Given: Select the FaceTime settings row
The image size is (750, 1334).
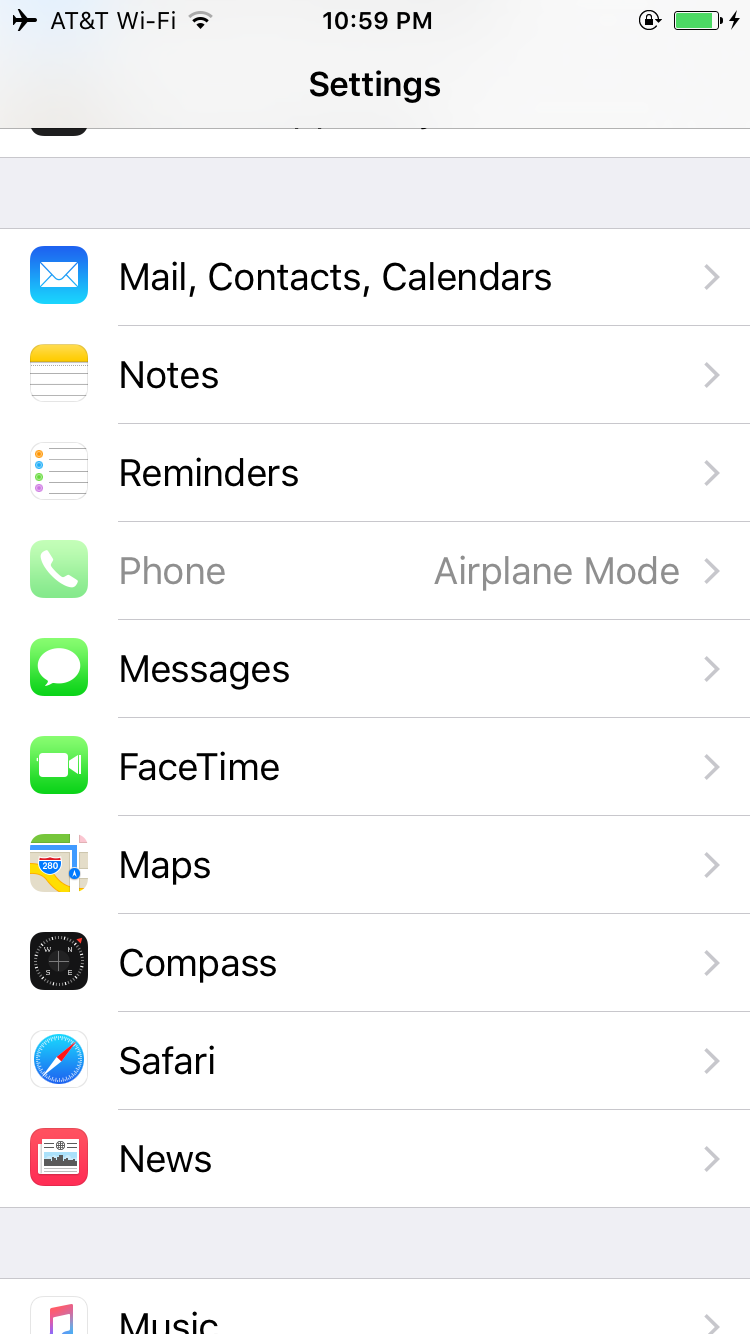Looking at the screenshot, I should tap(375, 767).
